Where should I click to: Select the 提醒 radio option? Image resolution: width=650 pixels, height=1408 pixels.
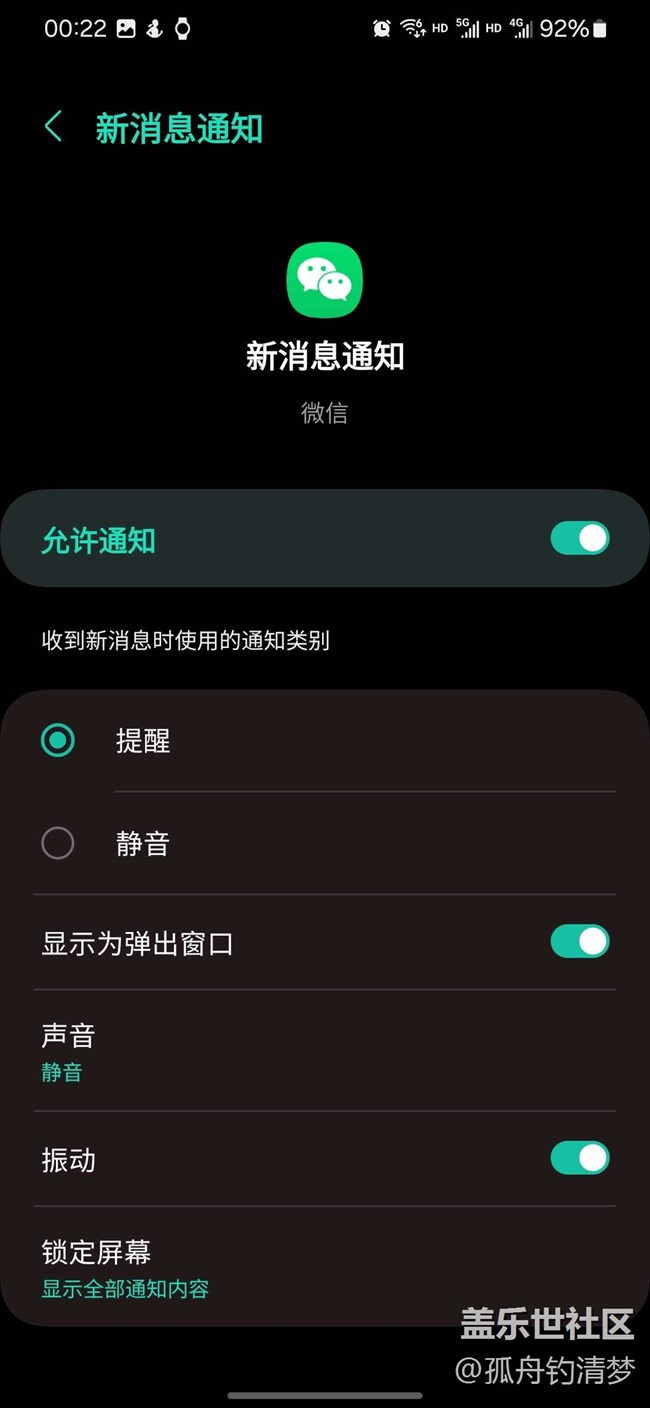(58, 741)
